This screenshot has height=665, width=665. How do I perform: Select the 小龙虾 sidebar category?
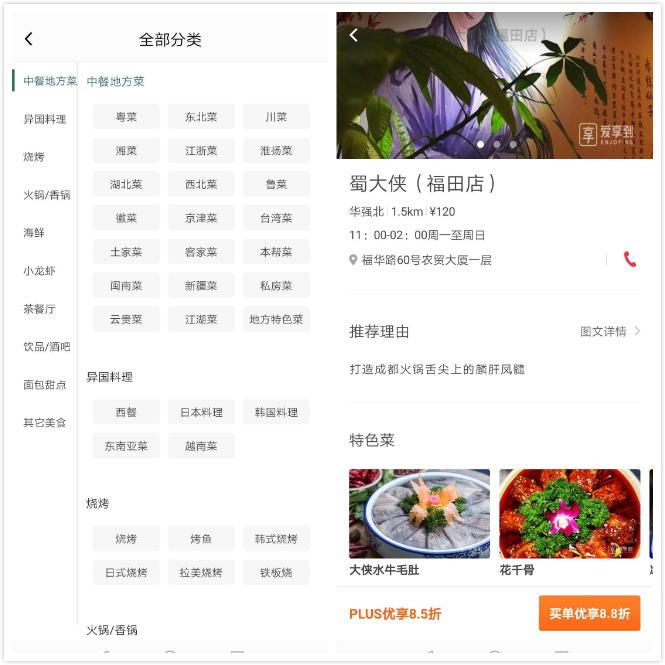[40, 271]
